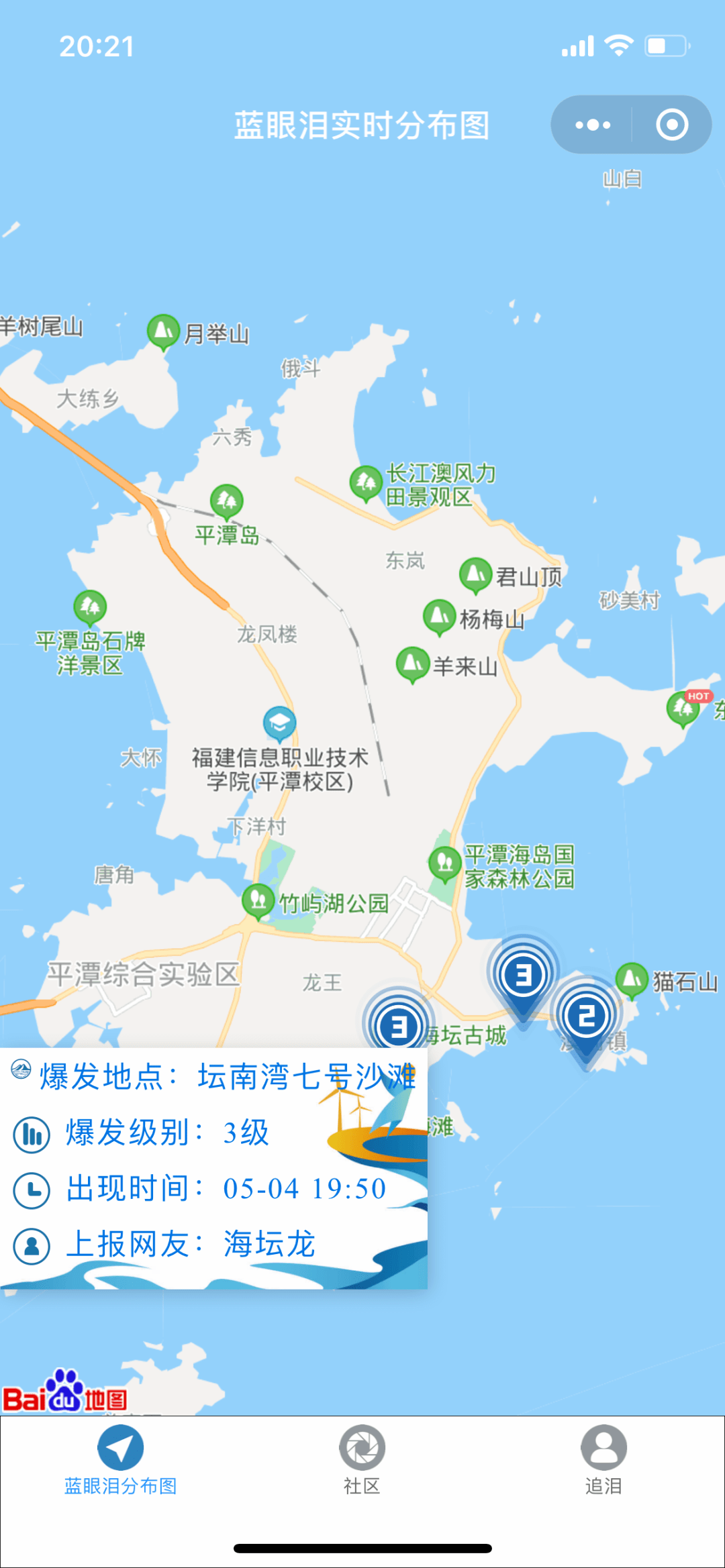Open the mini program more-options menu
The height and width of the screenshot is (1568, 725).
tap(592, 125)
